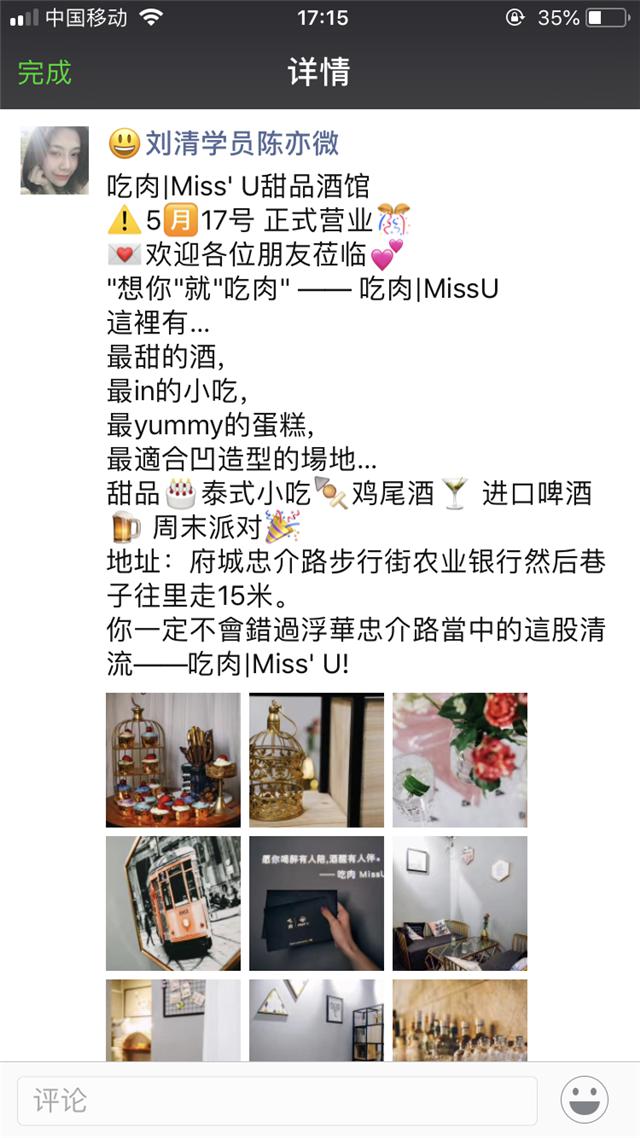Tap the 完成 button
This screenshot has width=640, height=1138.
(x=45, y=72)
